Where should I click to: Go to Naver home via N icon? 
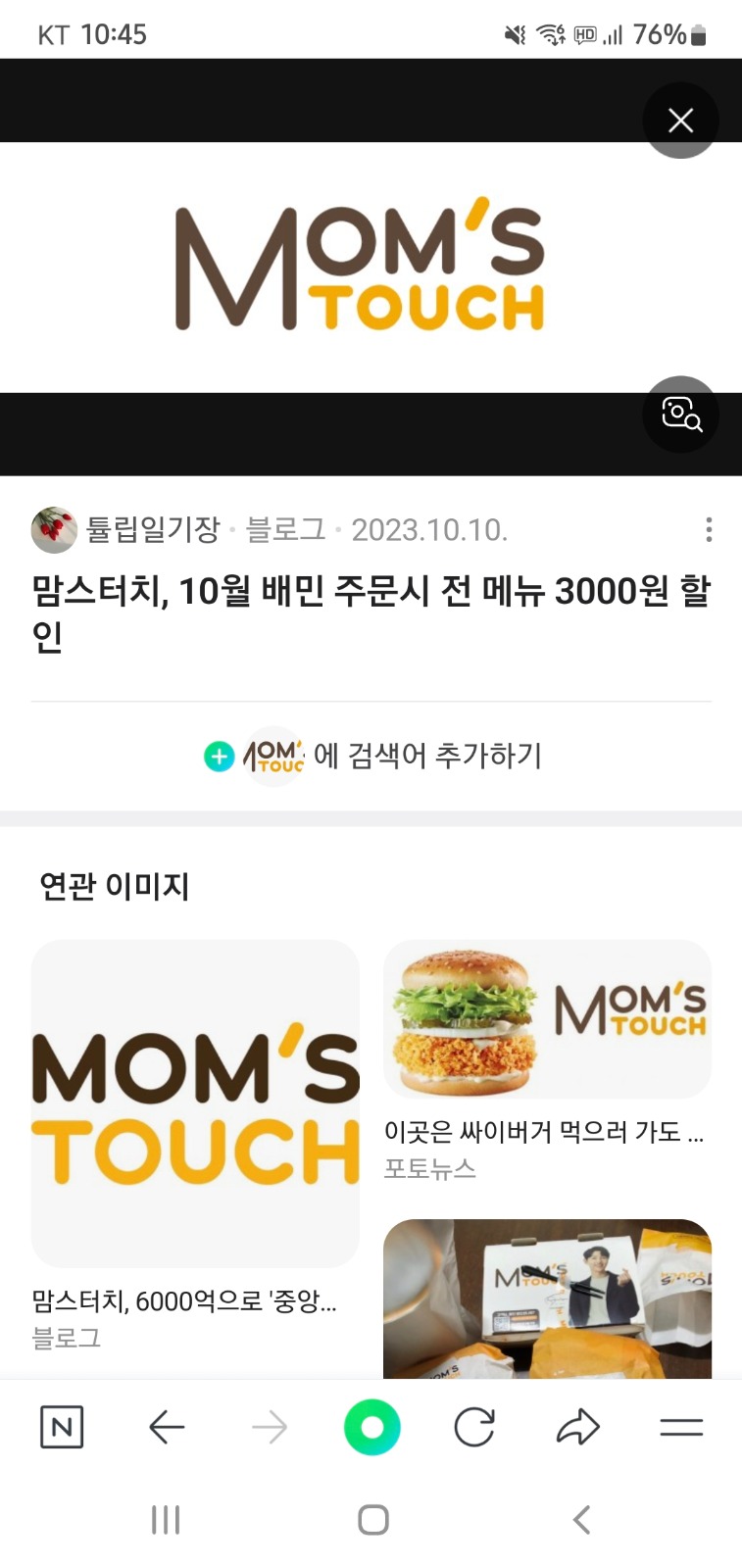pyautogui.click(x=62, y=1427)
